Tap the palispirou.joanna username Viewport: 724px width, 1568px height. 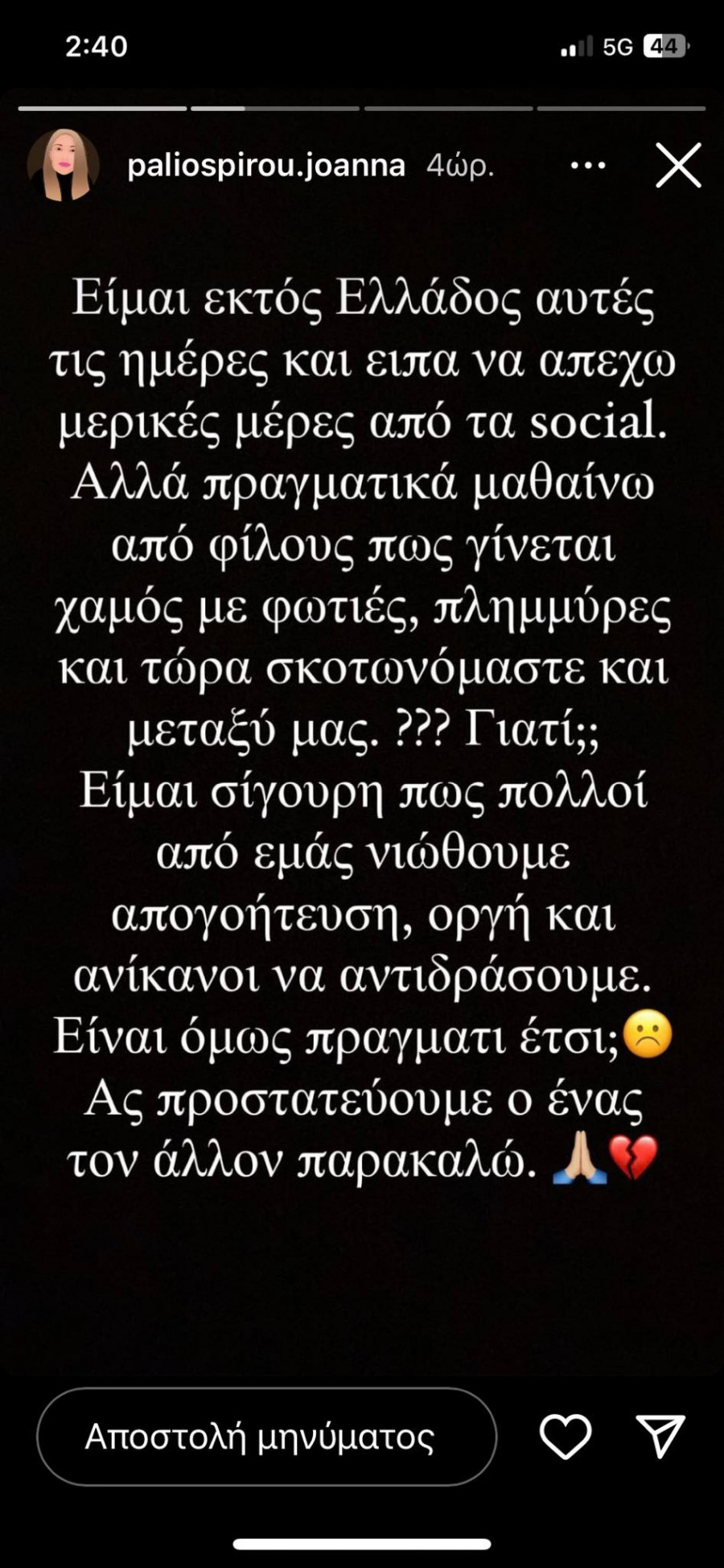click(265, 166)
